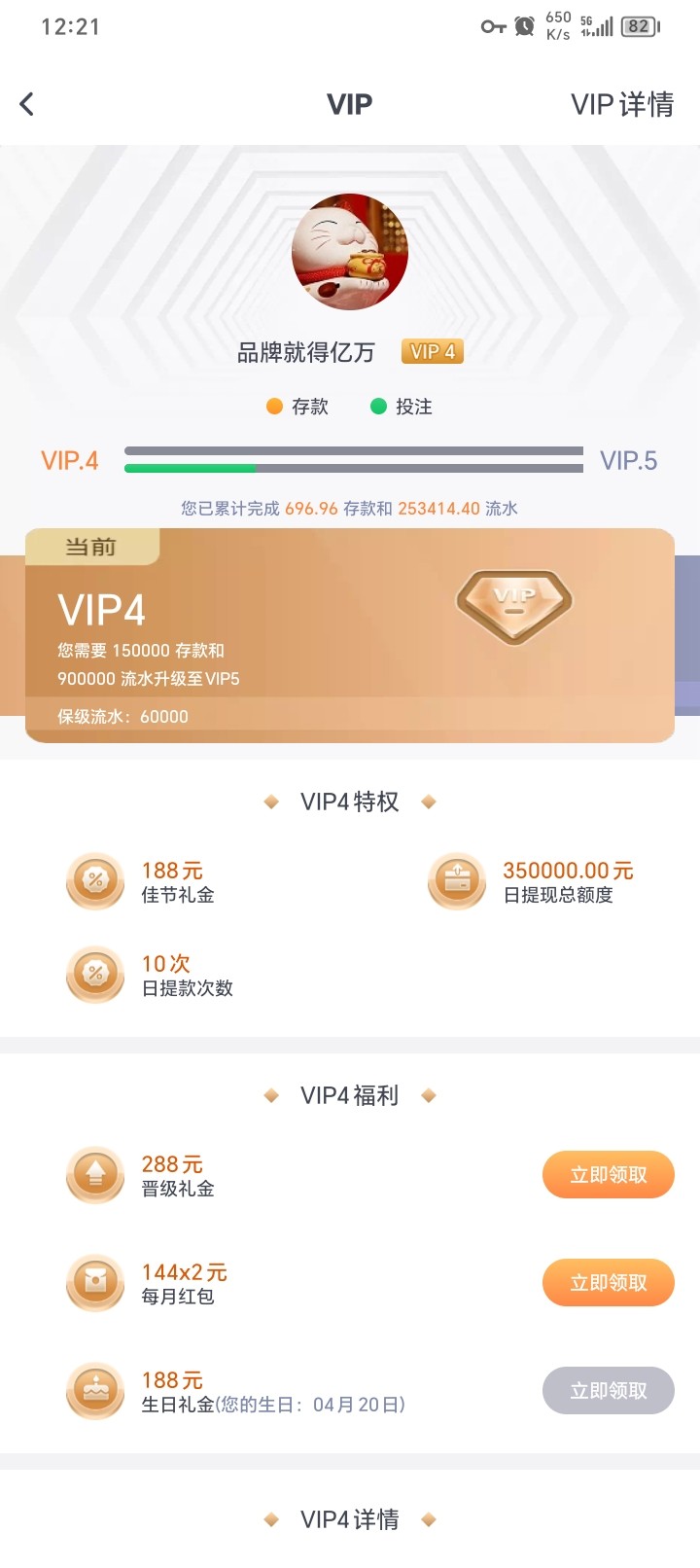Claim the 144x2元 每月红包
Viewport: 700px width, 1568px height.
(608, 1283)
